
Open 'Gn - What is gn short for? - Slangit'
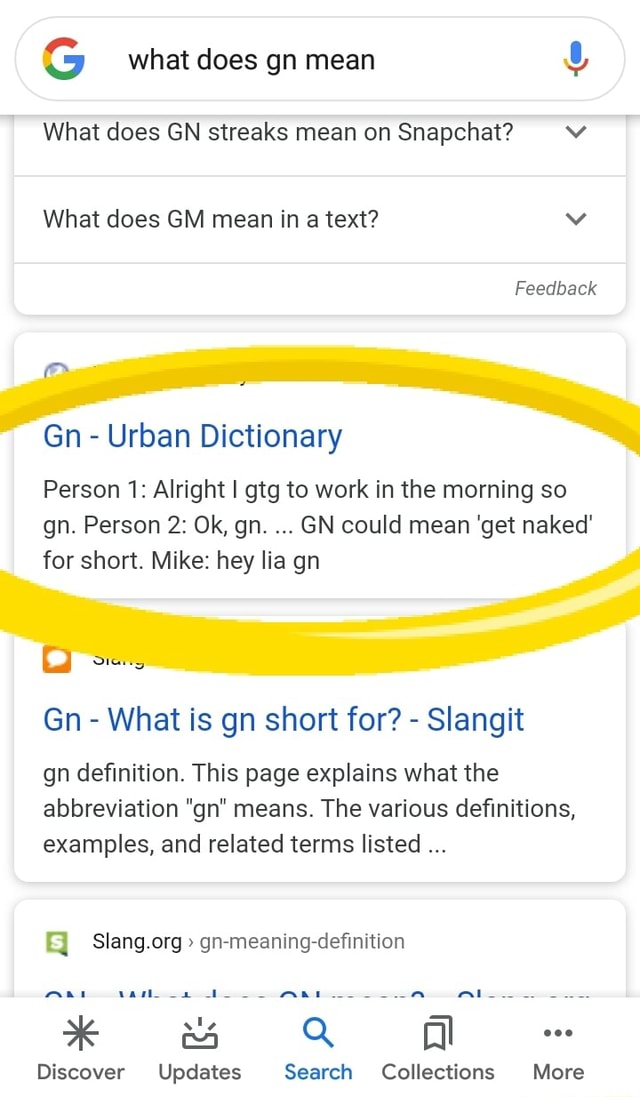pos(283,720)
